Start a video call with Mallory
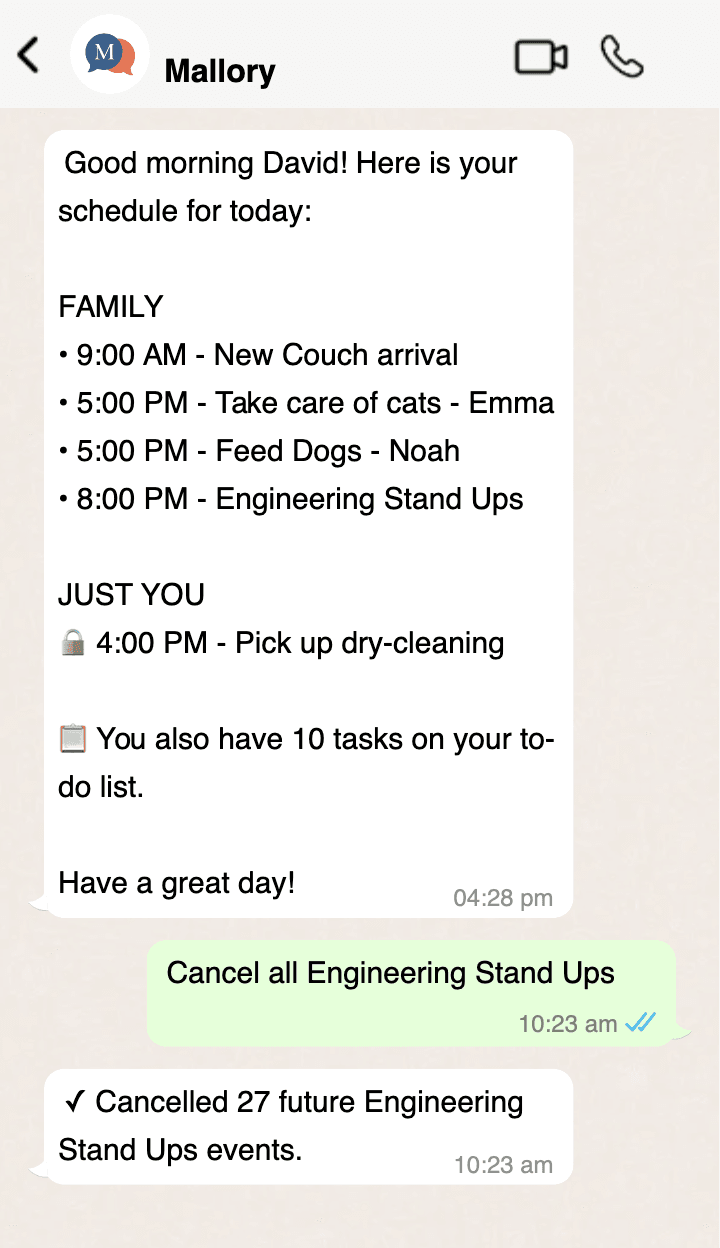This screenshot has width=720, height=1248. click(x=541, y=57)
